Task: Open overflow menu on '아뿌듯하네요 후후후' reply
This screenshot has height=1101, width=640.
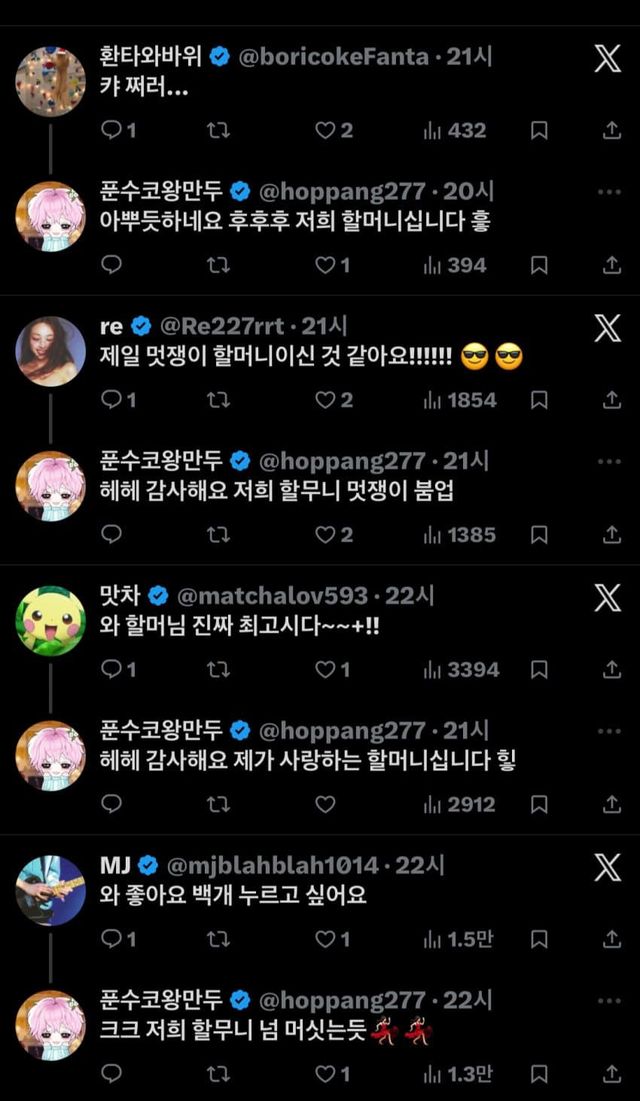Action: click(609, 191)
